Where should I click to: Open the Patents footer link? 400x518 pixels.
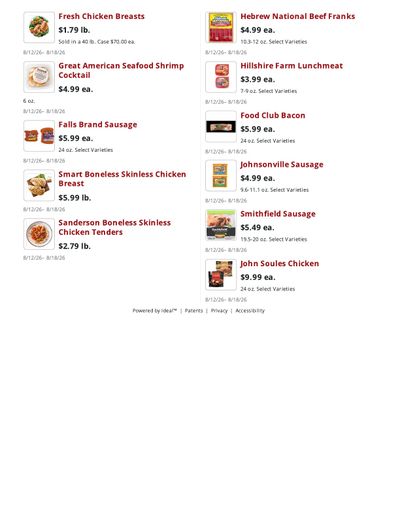[194, 311]
